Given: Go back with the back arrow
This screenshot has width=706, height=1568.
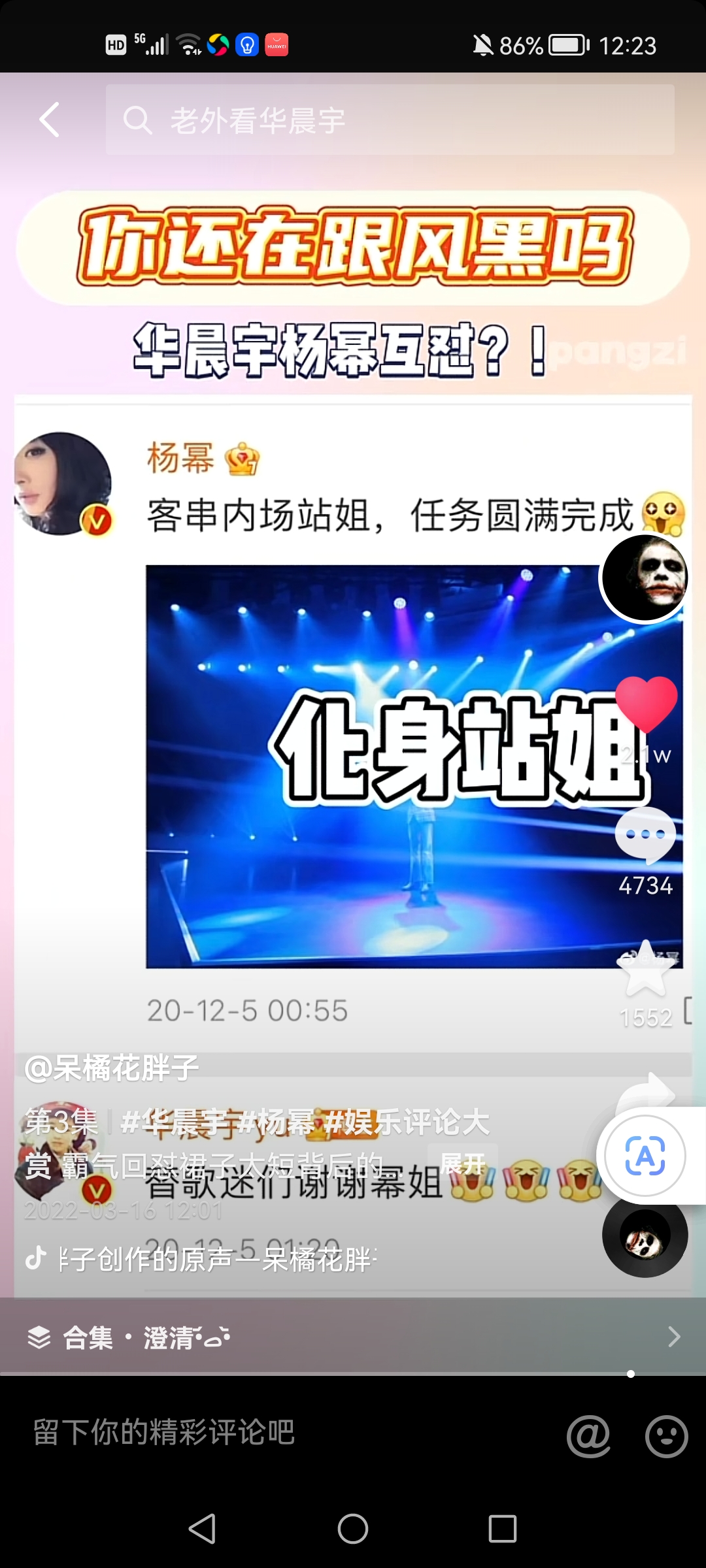Looking at the screenshot, I should (49, 120).
